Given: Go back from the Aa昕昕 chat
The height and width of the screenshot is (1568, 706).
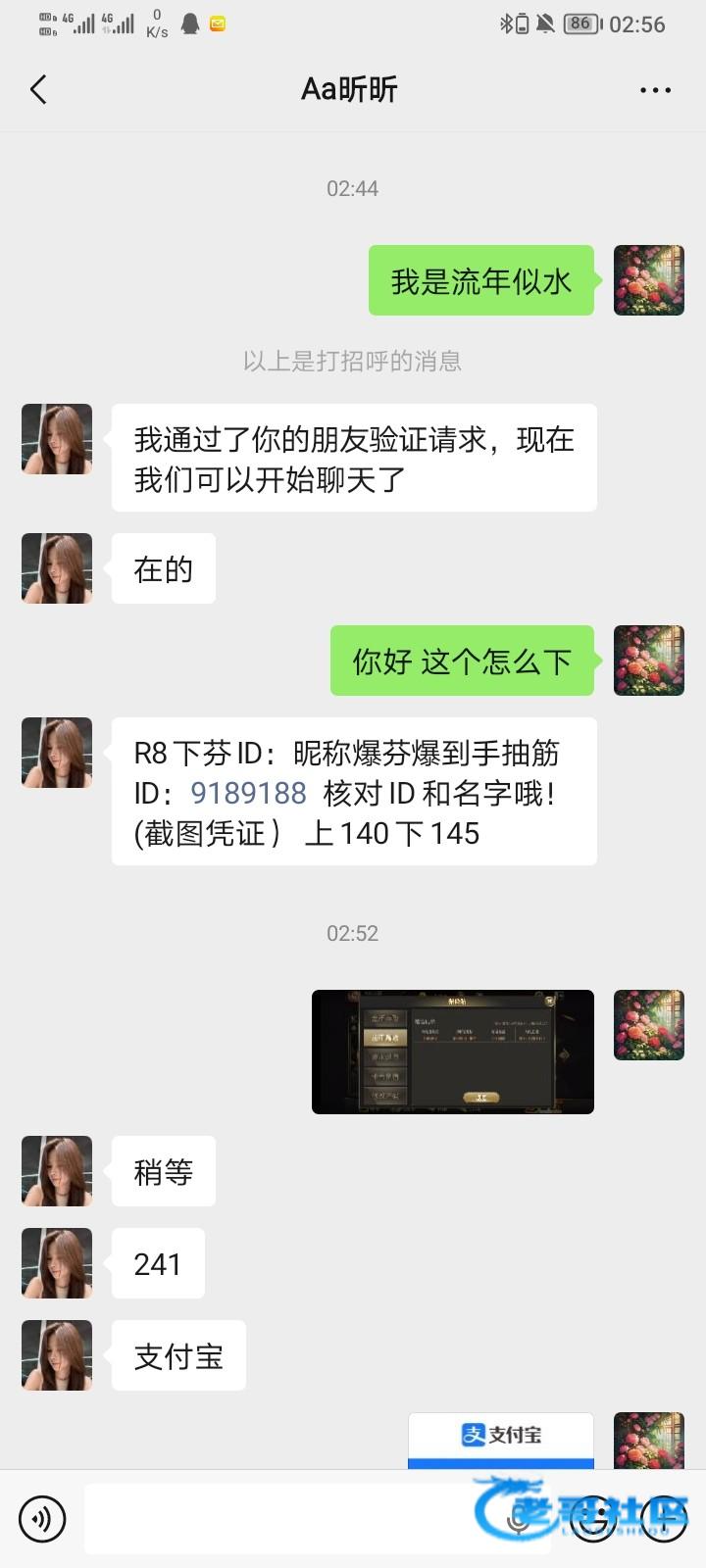Looking at the screenshot, I should (x=39, y=90).
